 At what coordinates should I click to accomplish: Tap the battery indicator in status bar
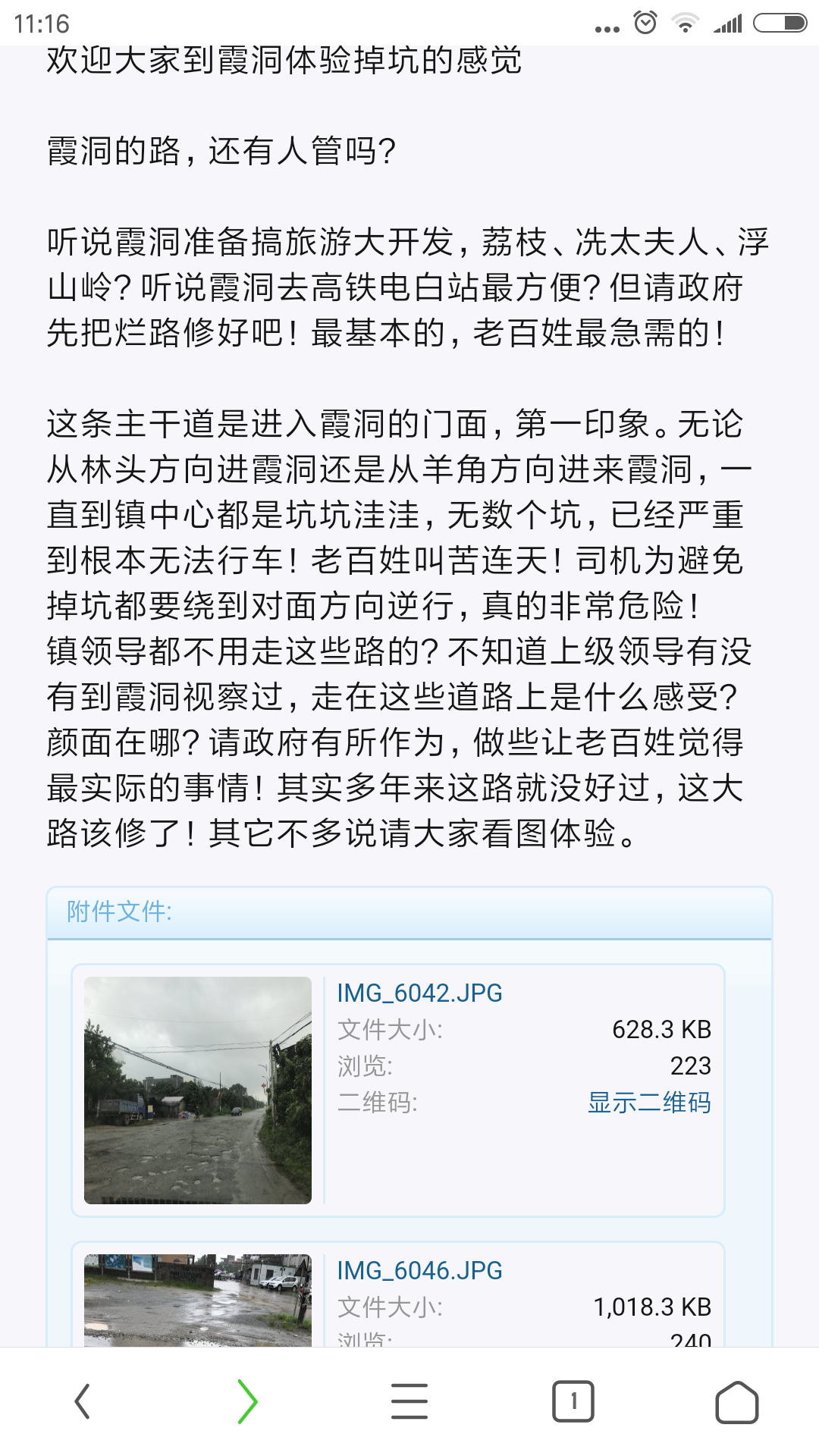click(781, 23)
